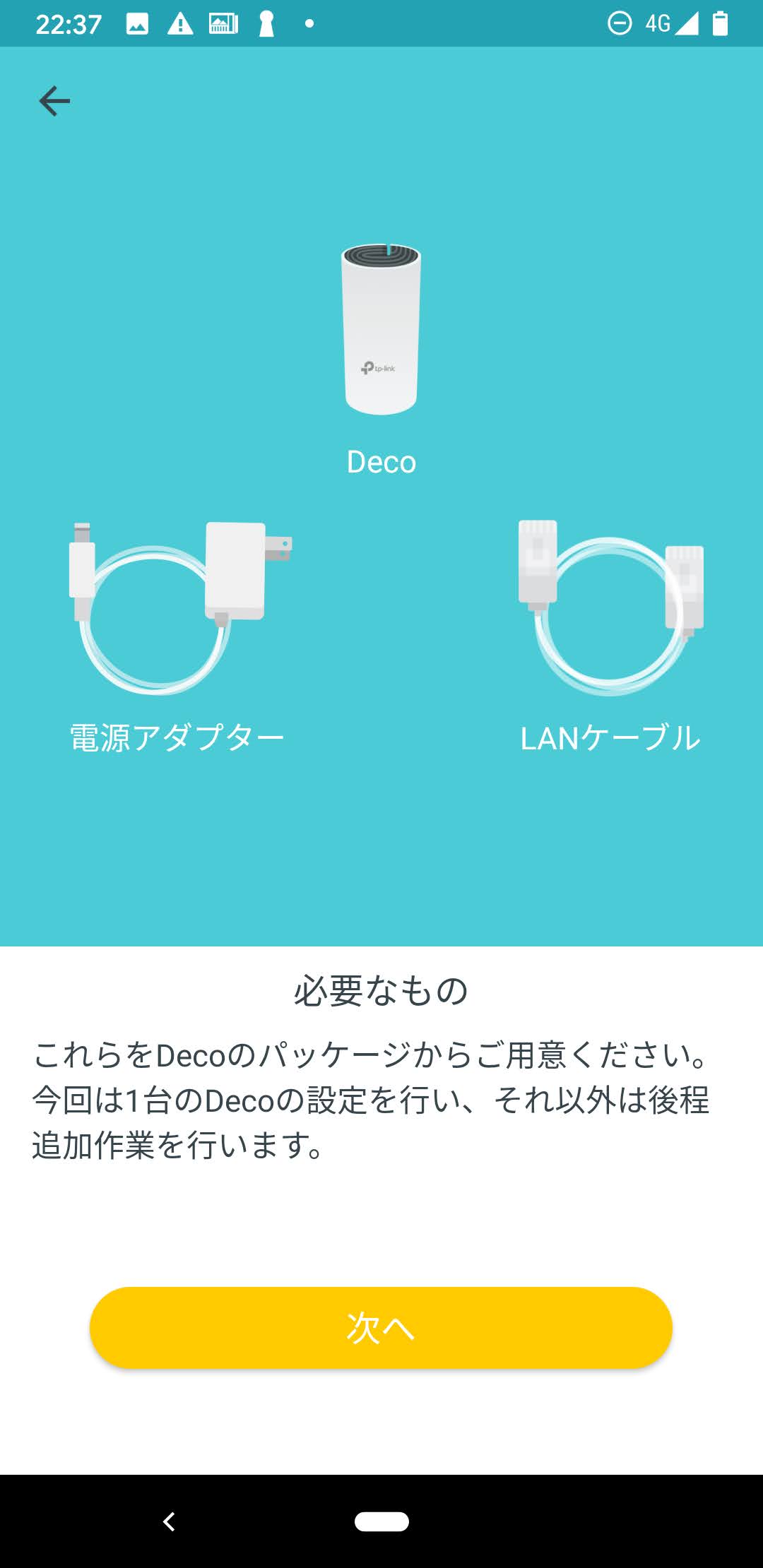Go back using system navigation chevron
Screen dimensions: 763x1568
click(x=169, y=1521)
